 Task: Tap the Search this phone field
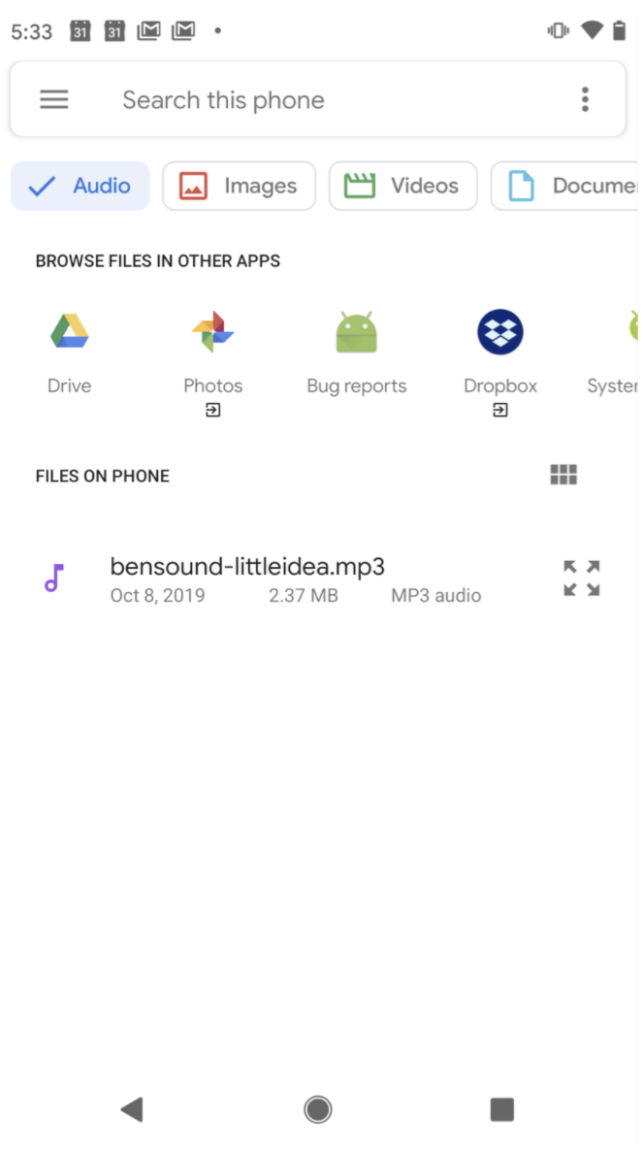click(x=300, y=100)
